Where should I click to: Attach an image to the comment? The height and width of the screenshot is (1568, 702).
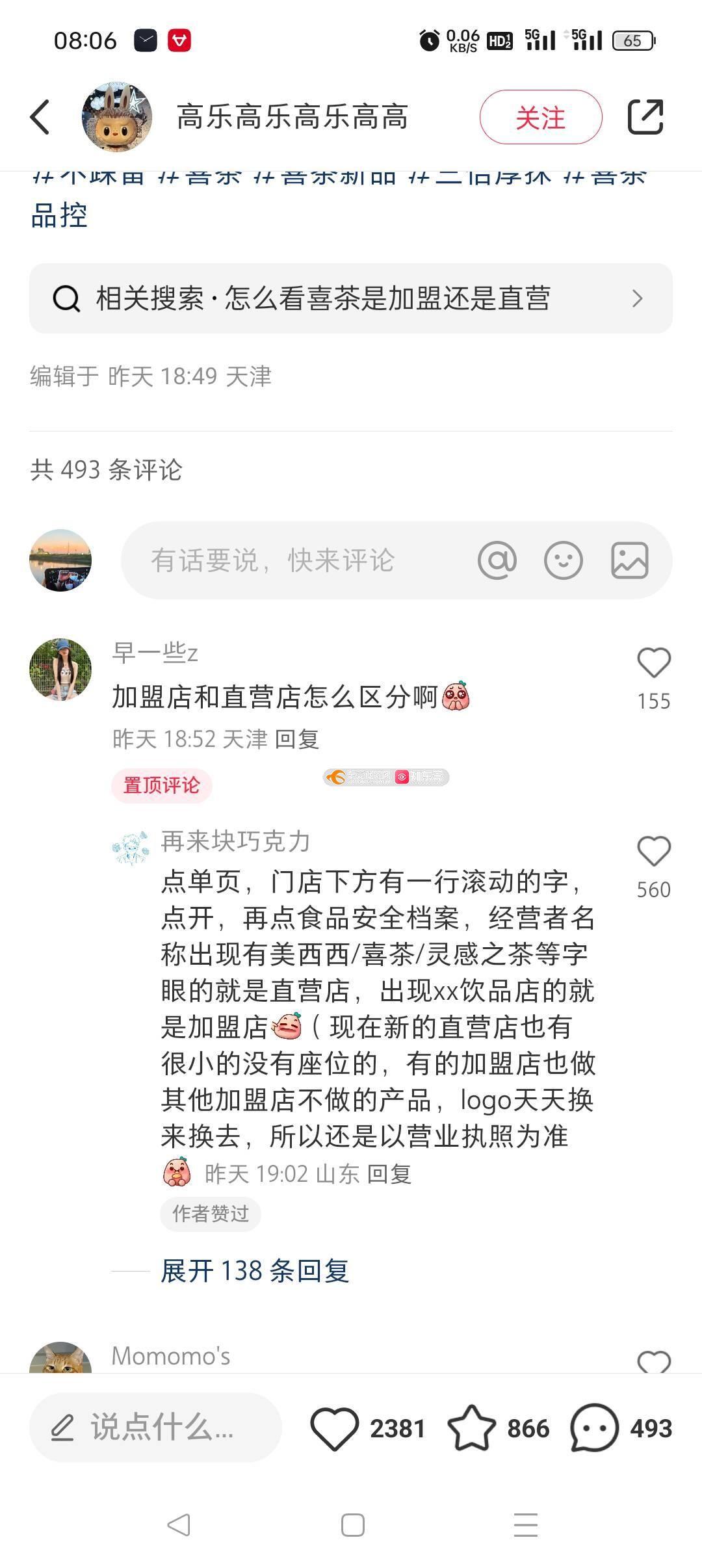[629, 560]
